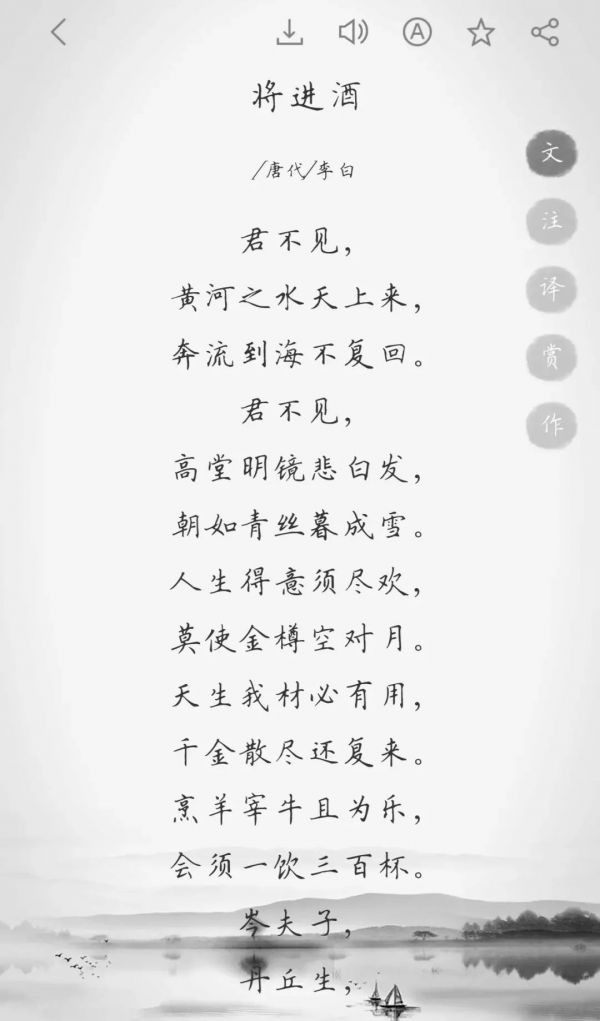Select the 文 original text tab
The image size is (600, 1021).
click(x=552, y=154)
